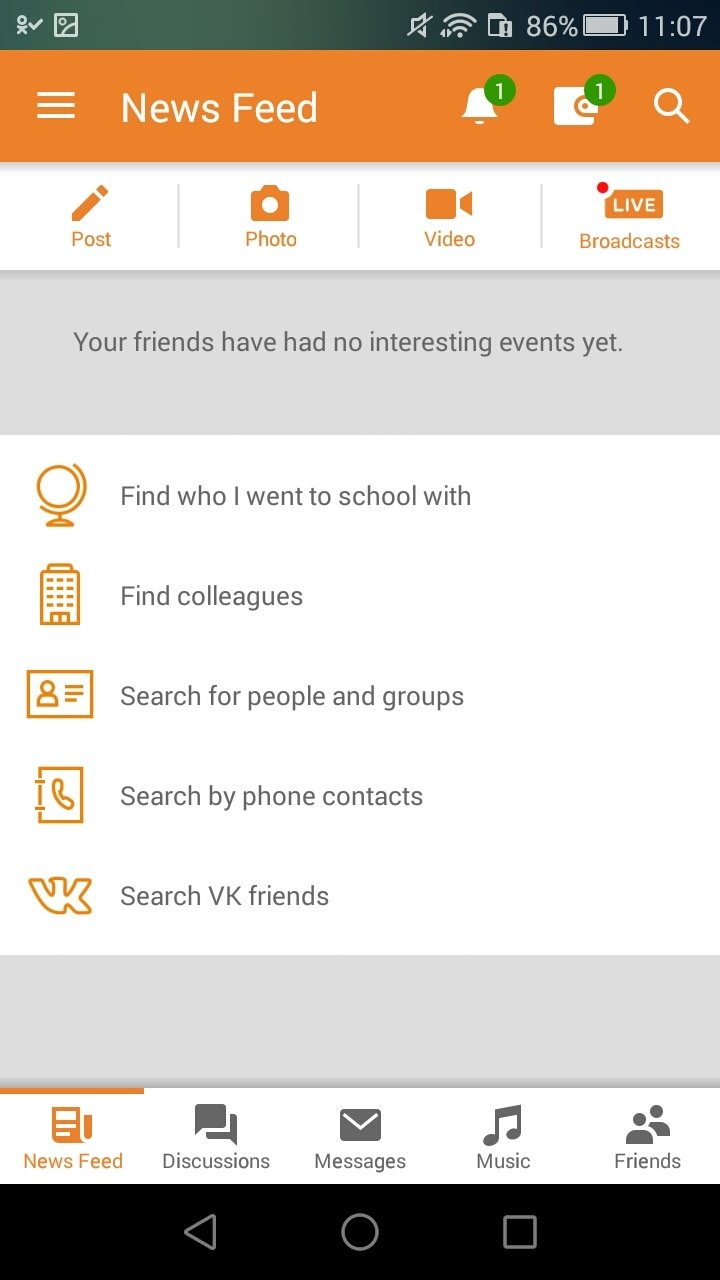Choose Search for people and groups

click(x=360, y=696)
